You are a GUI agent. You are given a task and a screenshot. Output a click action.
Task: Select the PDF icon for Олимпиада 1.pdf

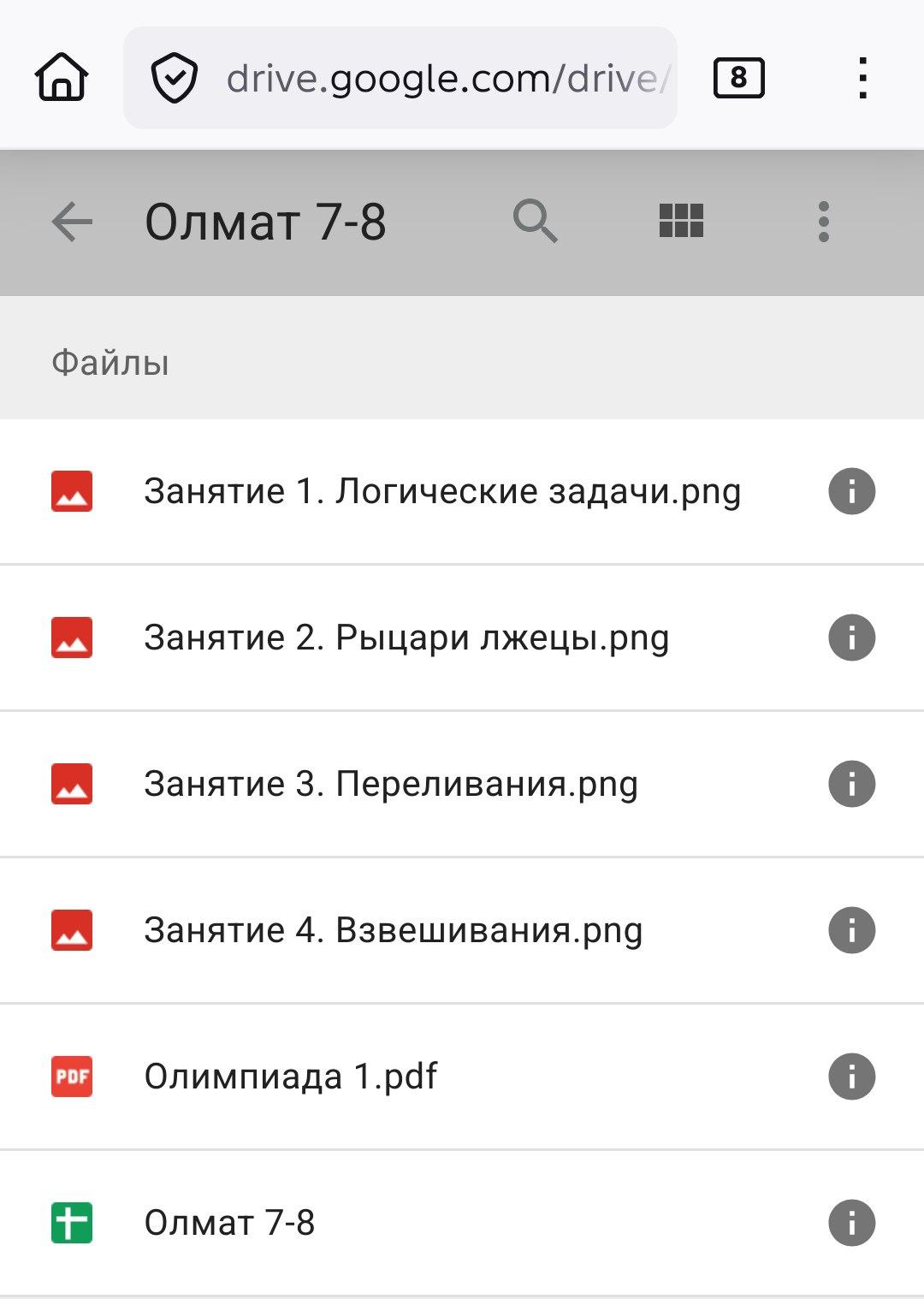tap(72, 1077)
